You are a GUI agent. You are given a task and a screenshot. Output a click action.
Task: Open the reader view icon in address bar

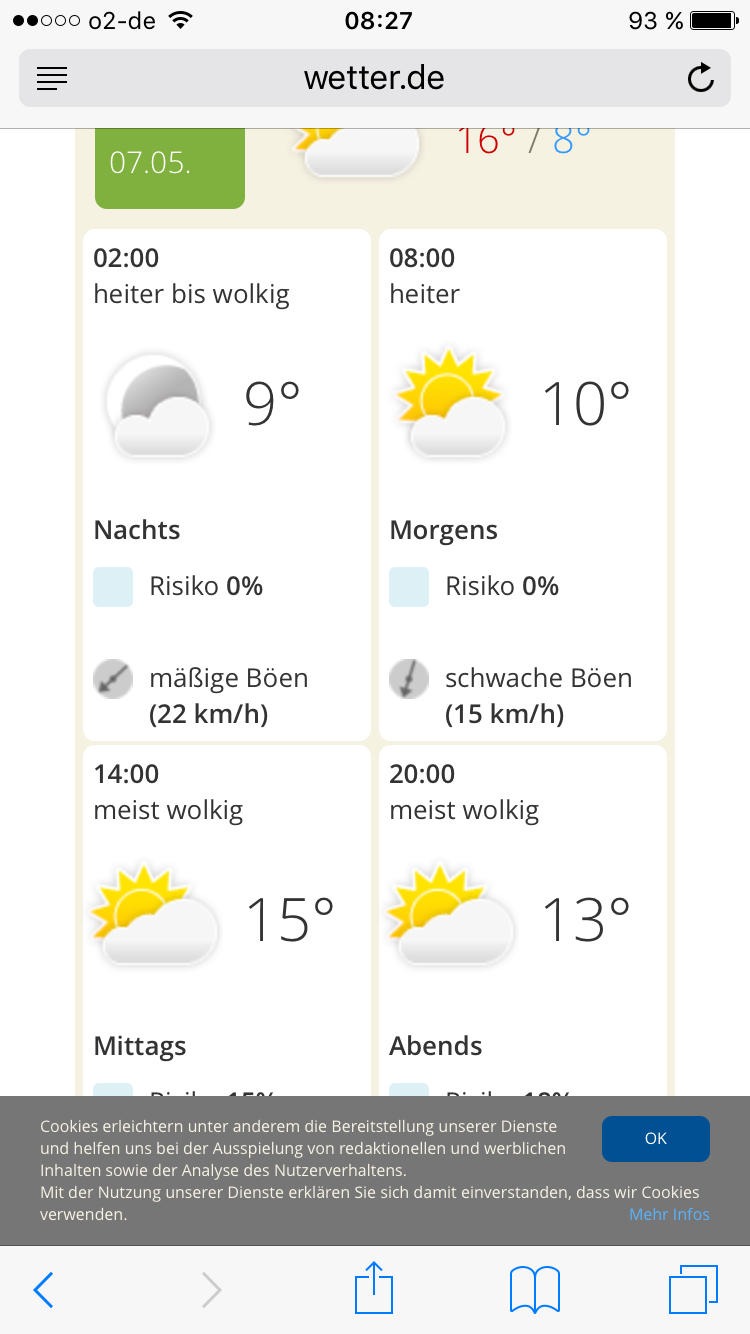52,78
